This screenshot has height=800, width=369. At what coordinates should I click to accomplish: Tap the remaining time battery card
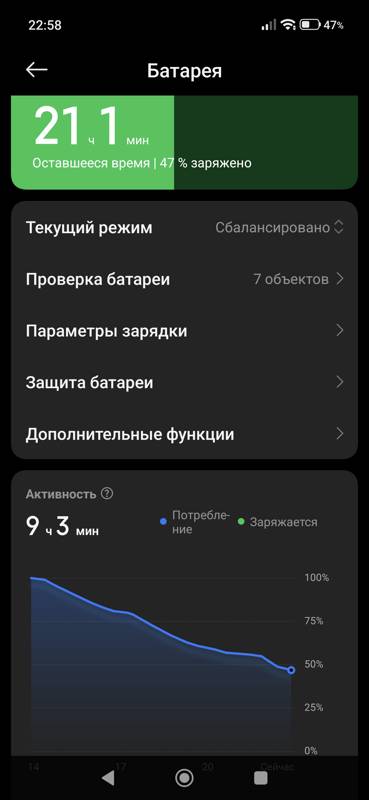(184, 142)
